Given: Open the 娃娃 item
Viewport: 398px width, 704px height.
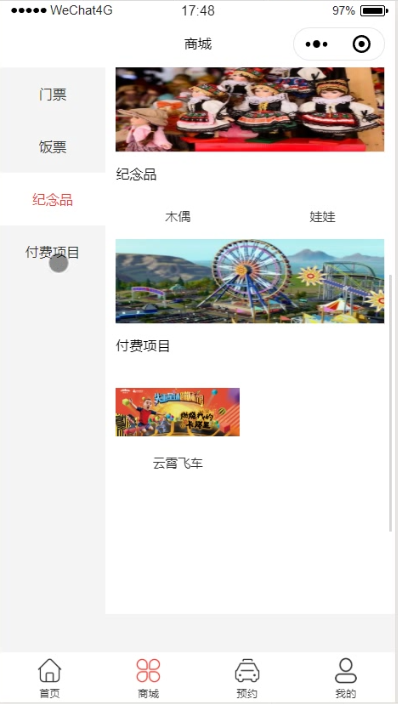Looking at the screenshot, I should click(x=322, y=217).
